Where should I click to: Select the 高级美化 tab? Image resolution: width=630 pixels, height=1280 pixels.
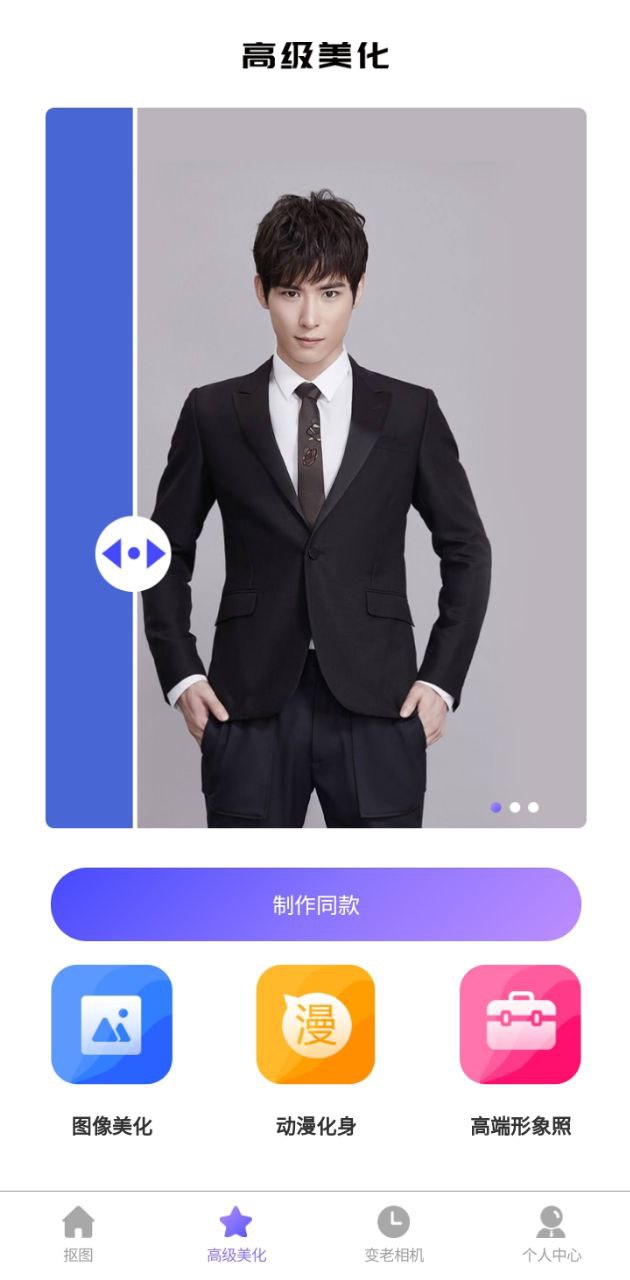pos(236,1234)
